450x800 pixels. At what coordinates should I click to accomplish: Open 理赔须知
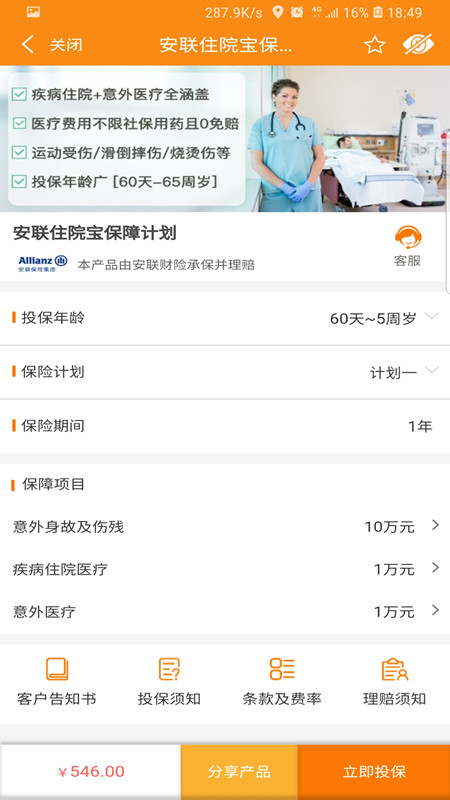[x=394, y=682]
